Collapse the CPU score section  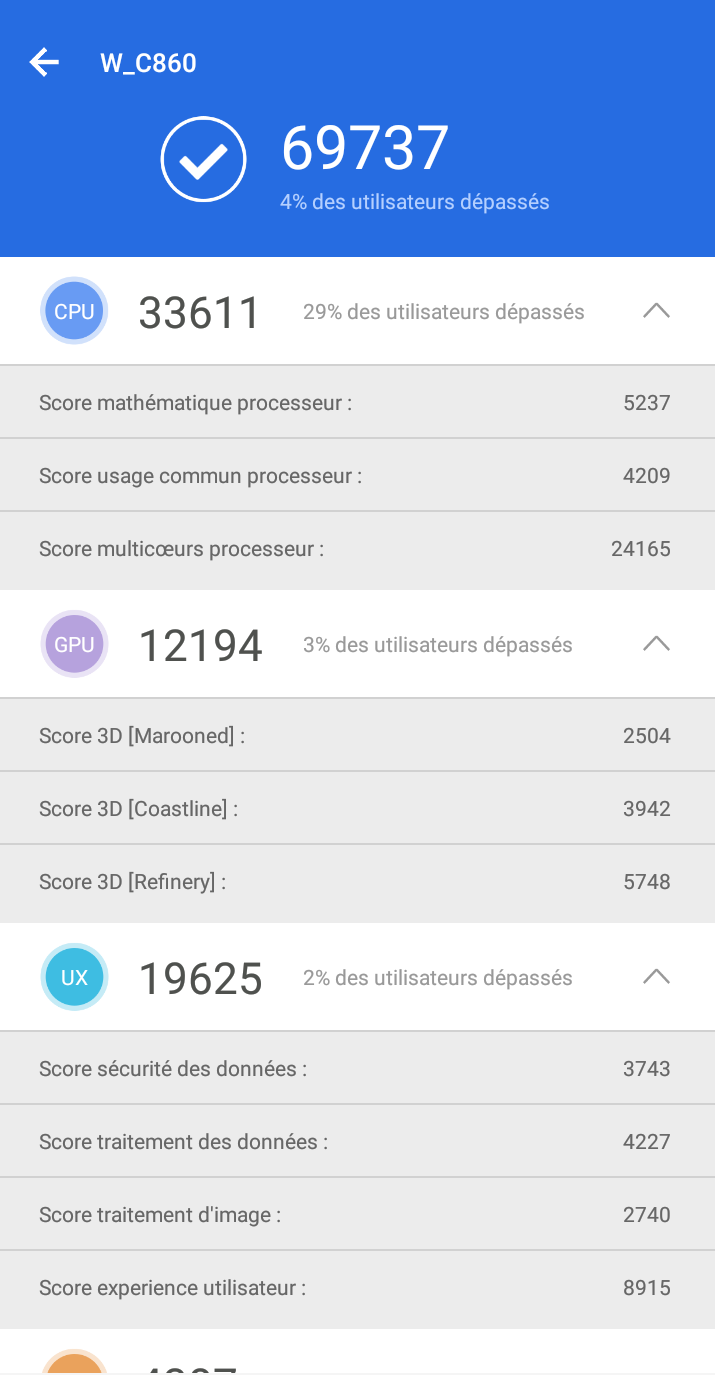coord(656,311)
